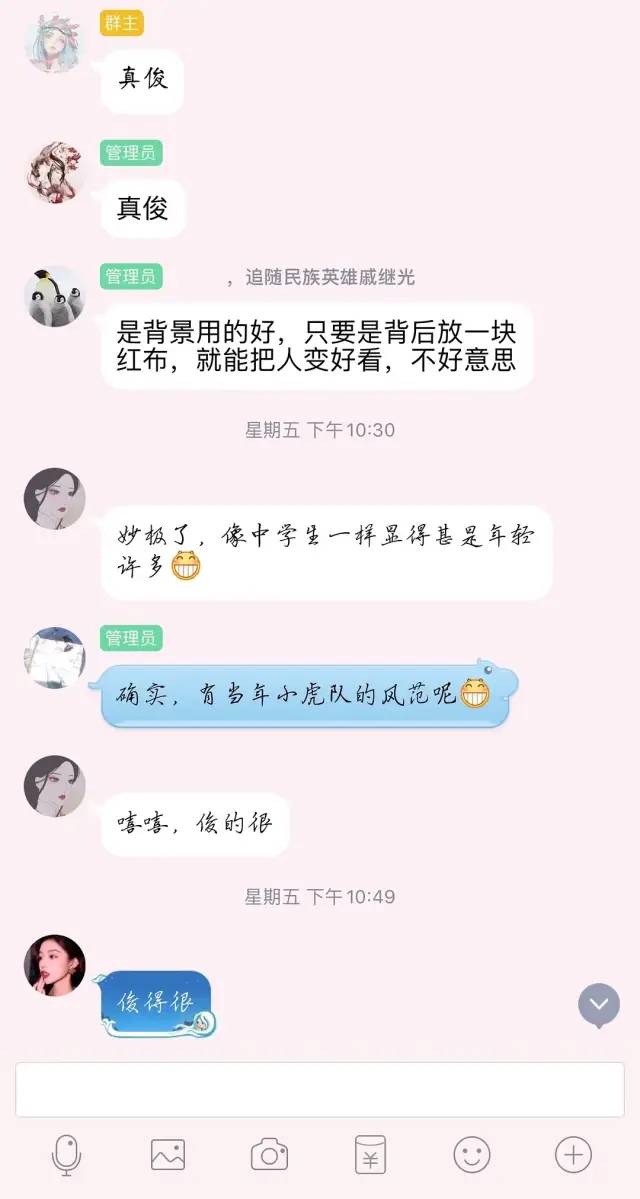The image size is (640, 1199).
Task: Start a voice message with the microphone
Action: pyautogui.click(x=67, y=1155)
